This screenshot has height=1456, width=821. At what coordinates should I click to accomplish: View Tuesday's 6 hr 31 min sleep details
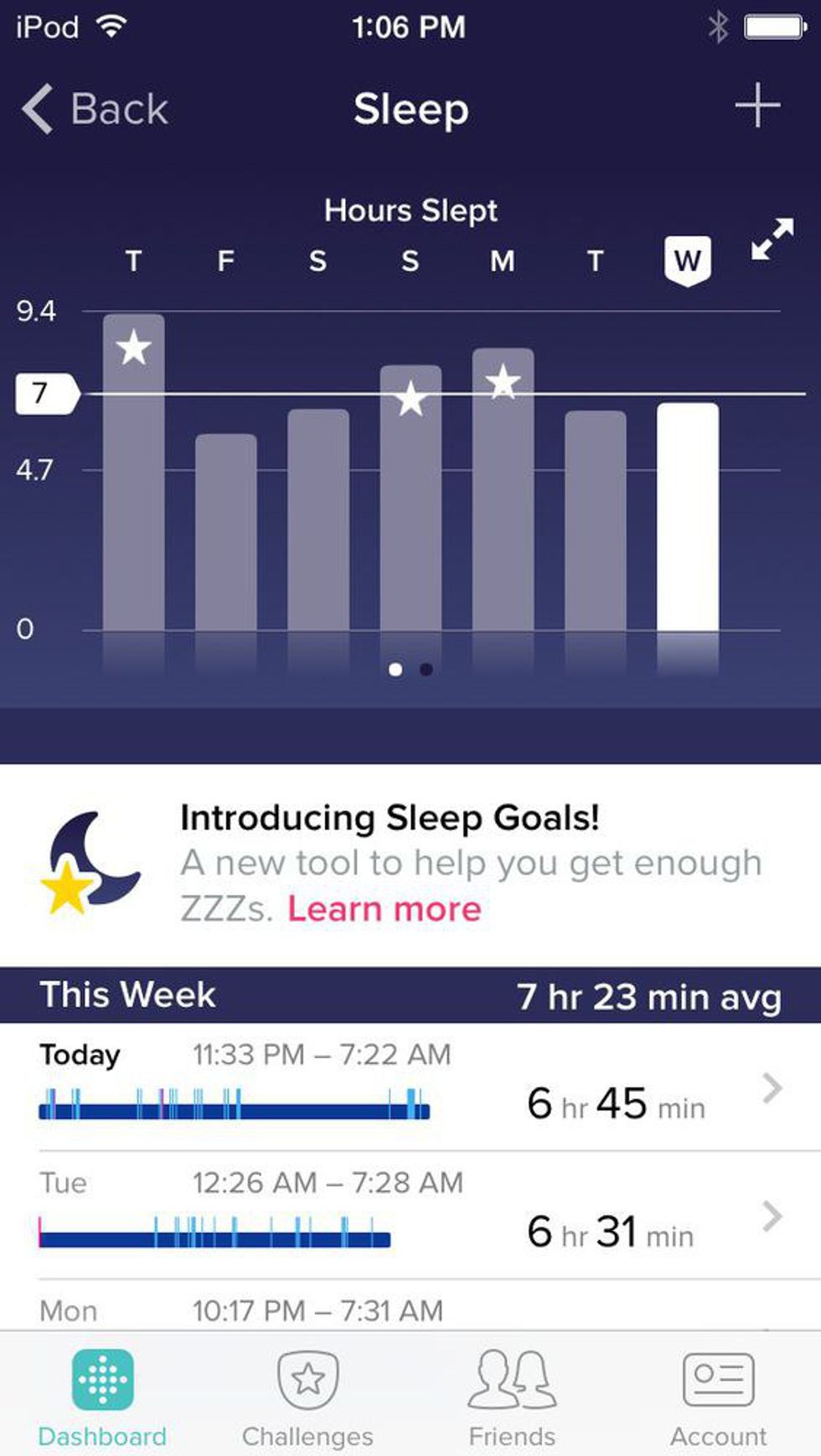point(410,1214)
